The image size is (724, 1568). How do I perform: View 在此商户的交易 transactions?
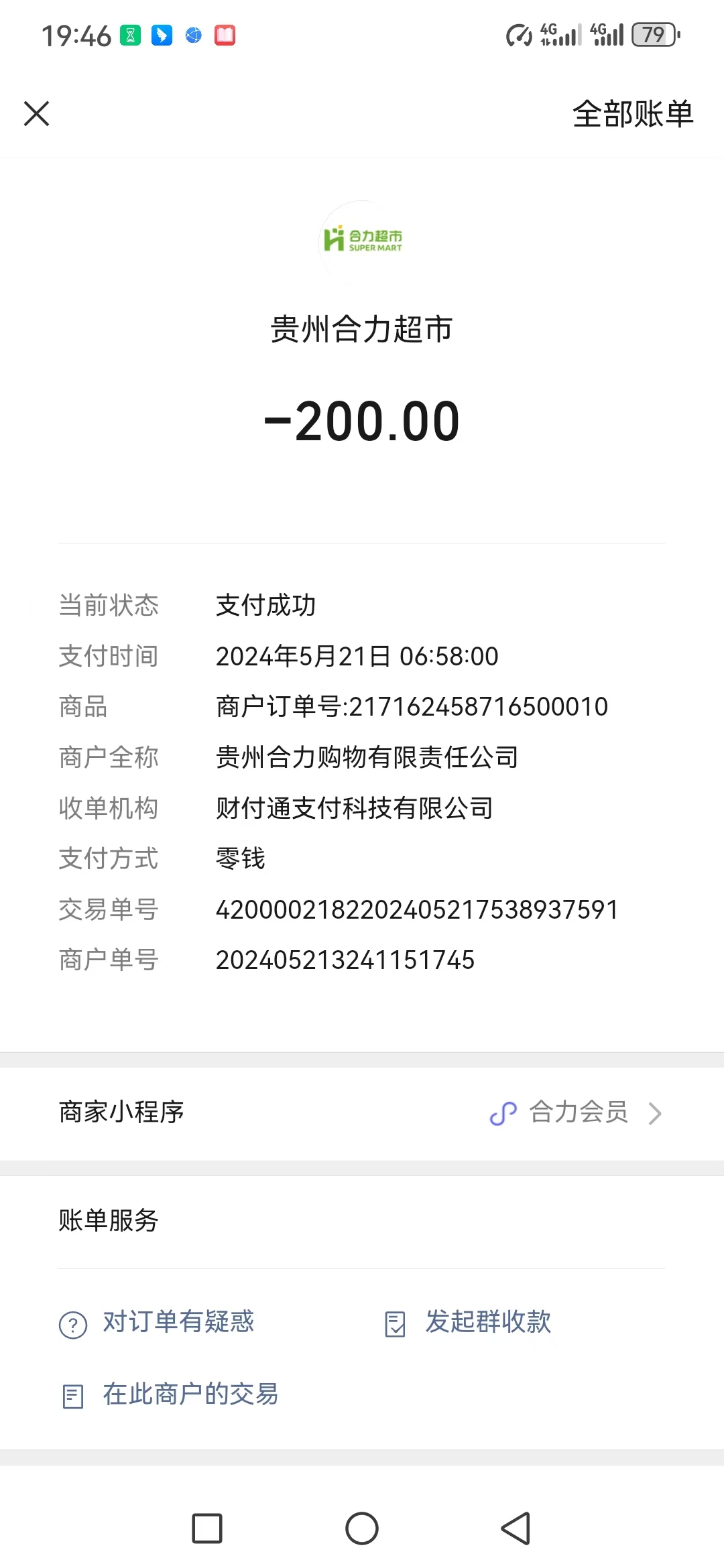click(x=190, y=1394)
